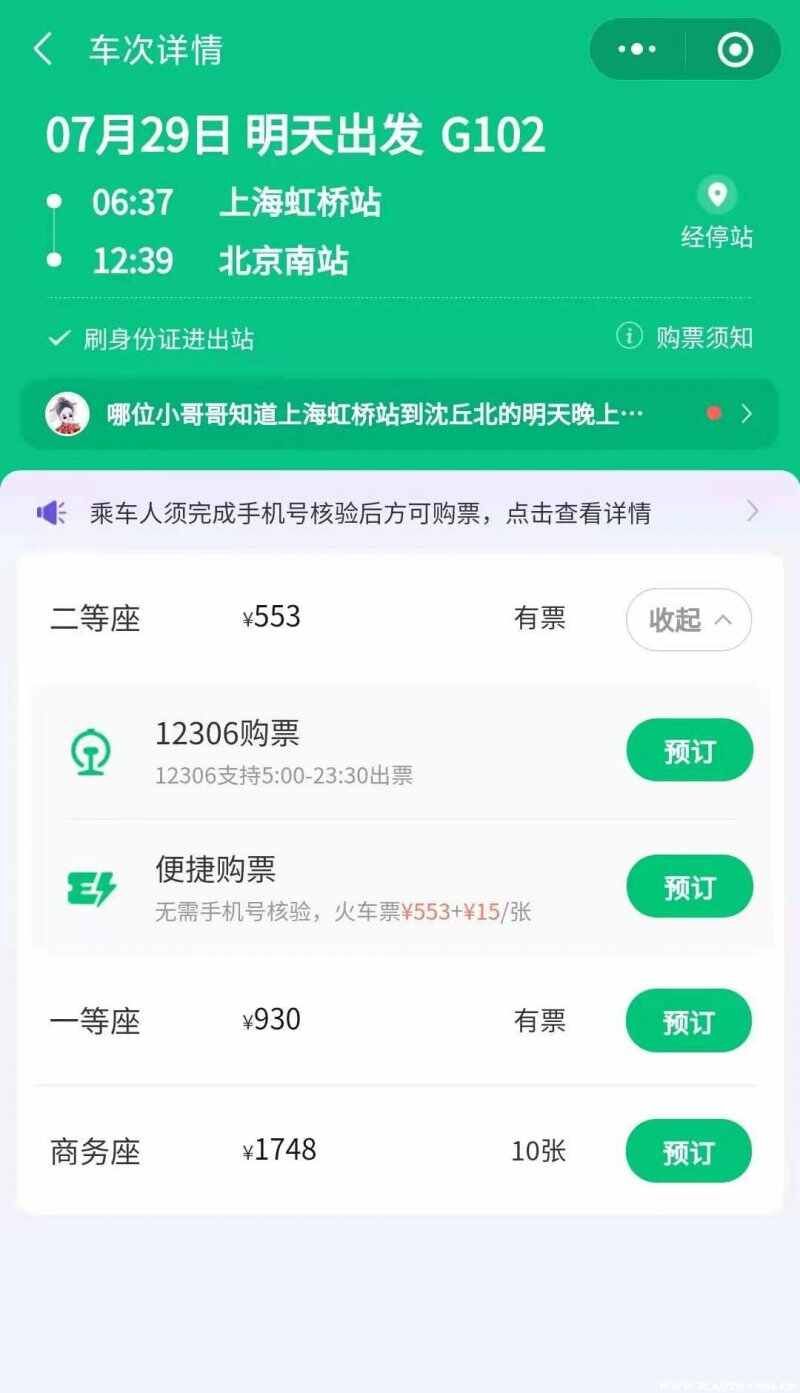Viewport: 800px width, 1393px height.
Task: Book via 便捷购票 option
Action: (689, 886)
